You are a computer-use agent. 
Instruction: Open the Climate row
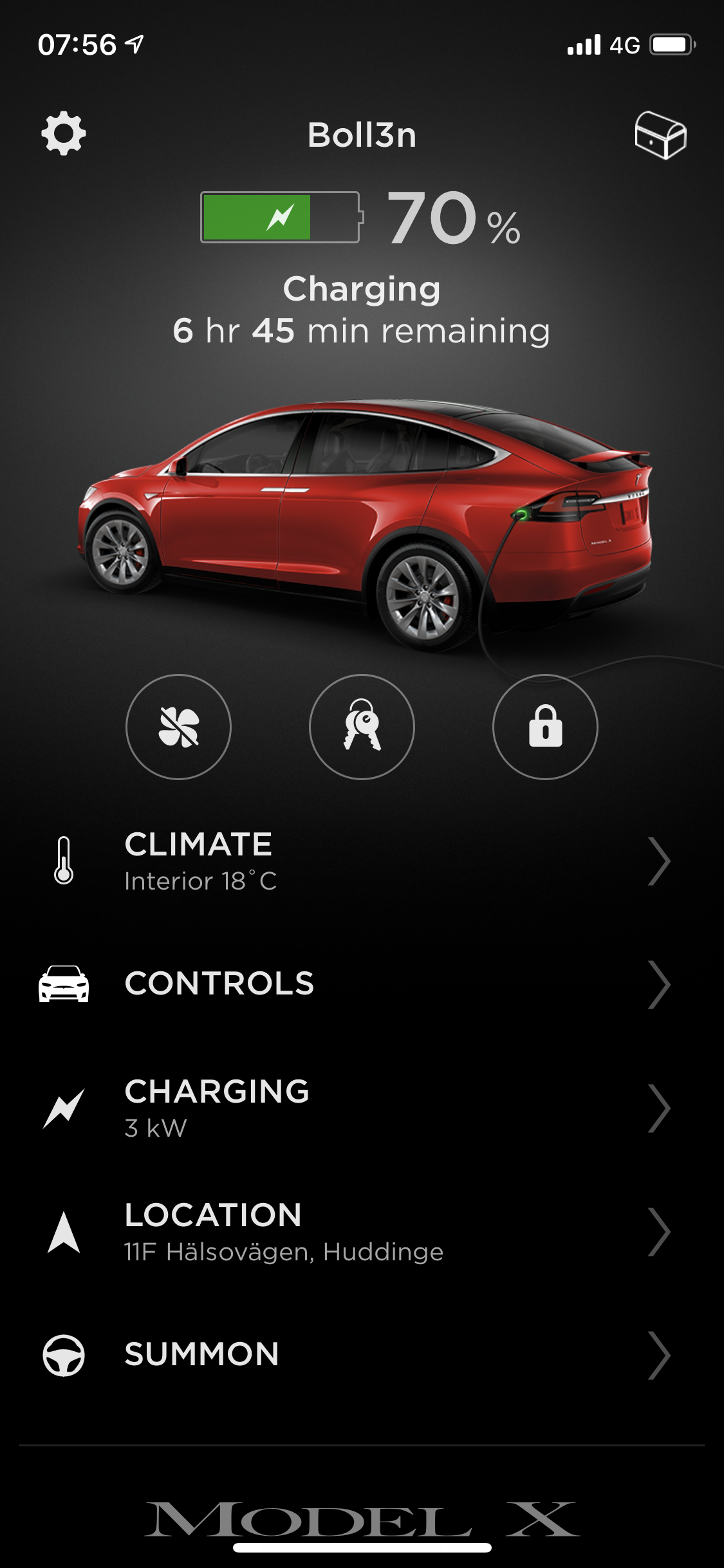[x=362, y=861]
